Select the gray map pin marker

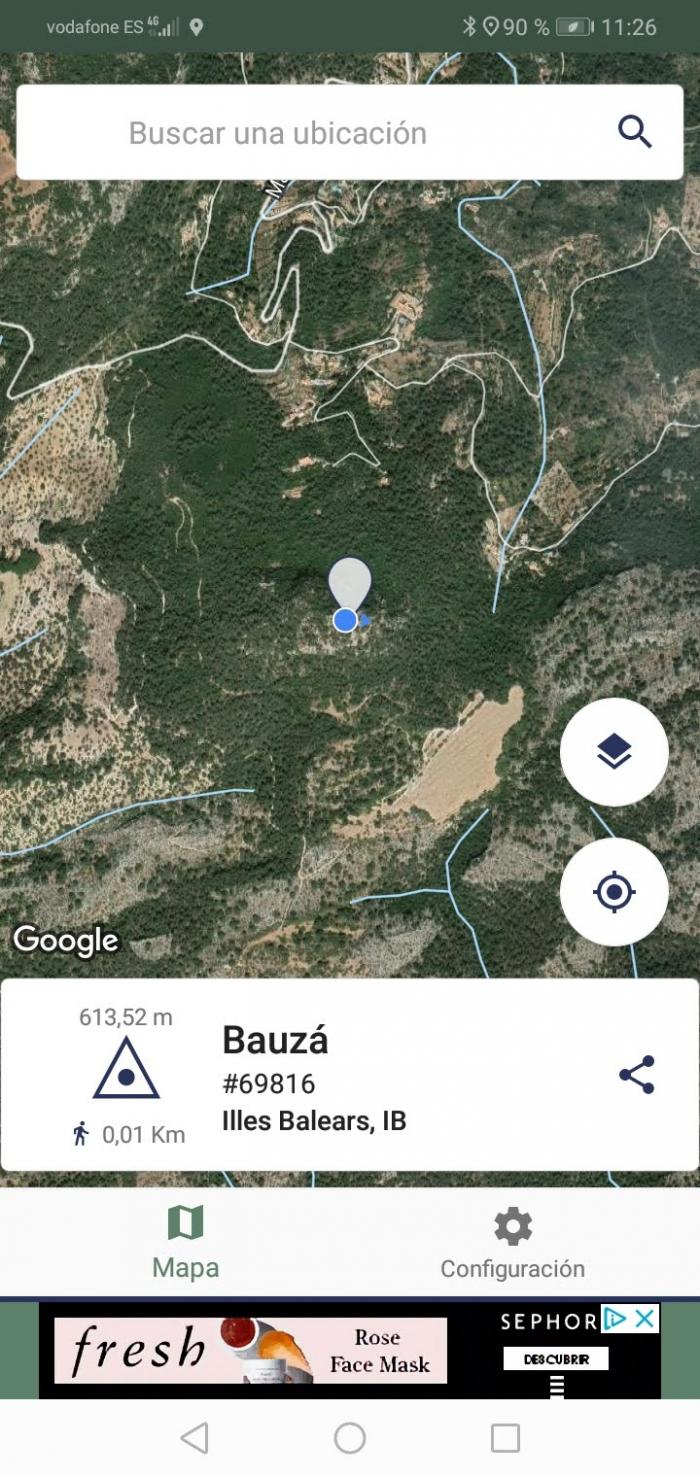[x=349, y=585]
